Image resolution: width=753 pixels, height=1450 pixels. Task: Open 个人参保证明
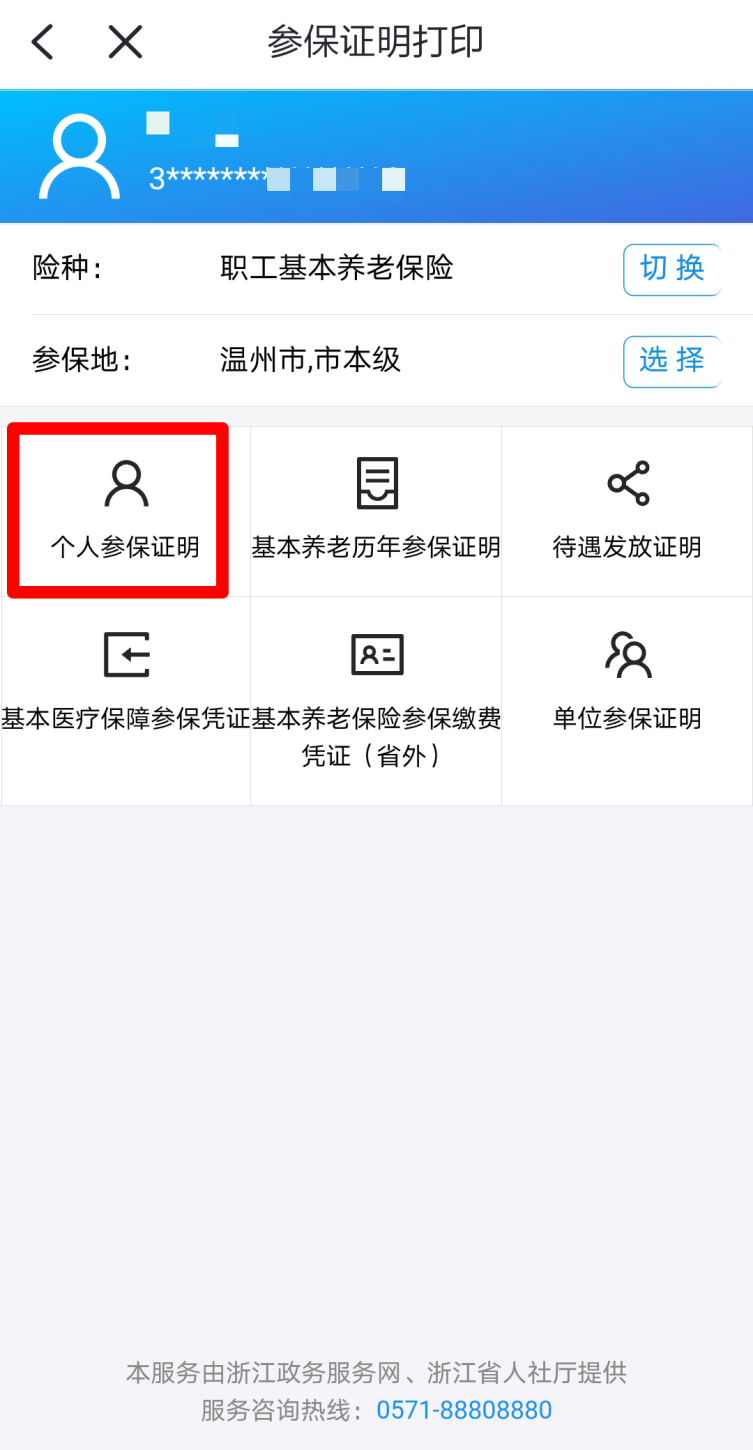[x=125, y=511]
